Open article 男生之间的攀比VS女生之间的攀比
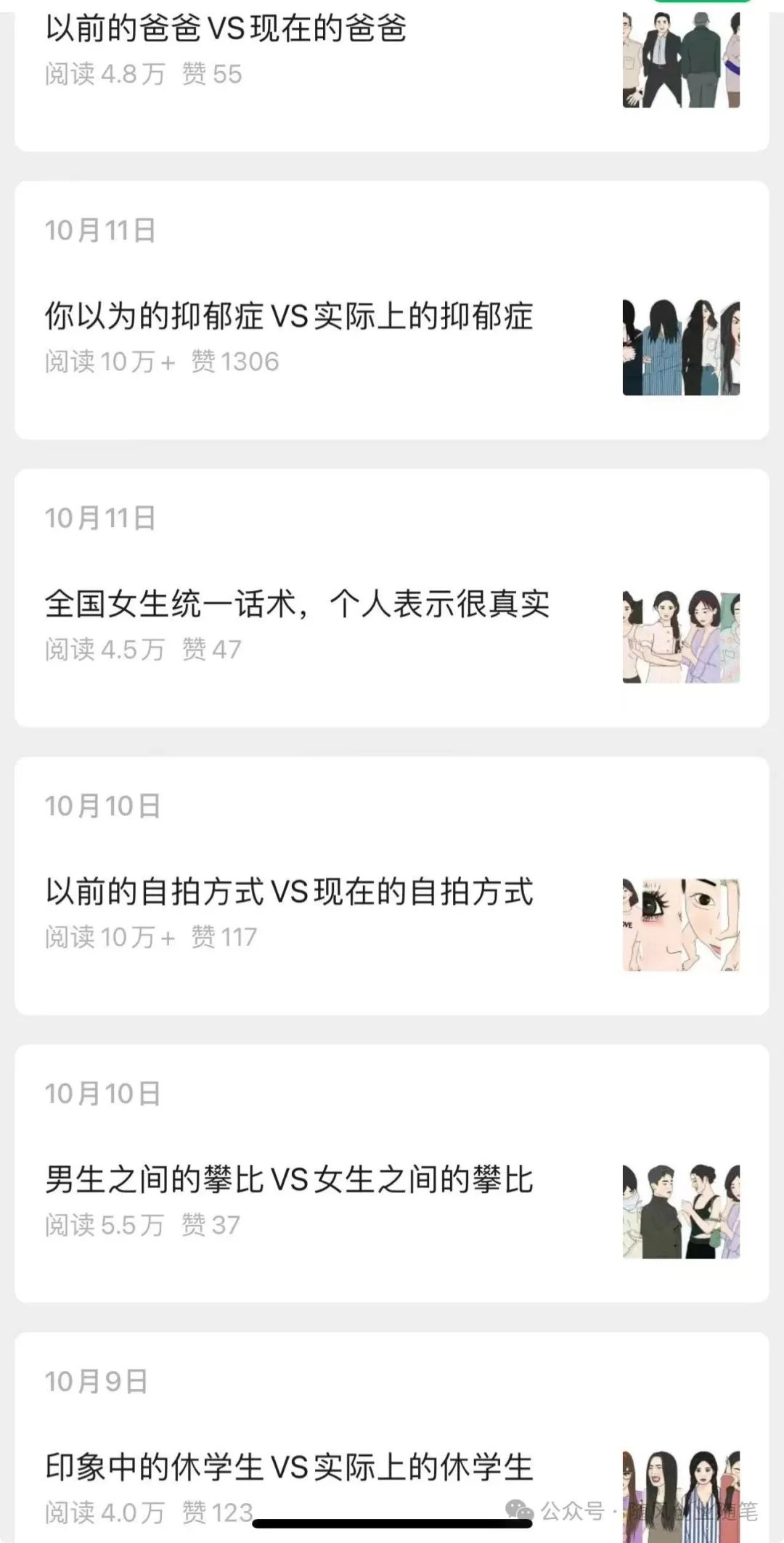The image size is (784, 1543). (x=289, y=1179)
